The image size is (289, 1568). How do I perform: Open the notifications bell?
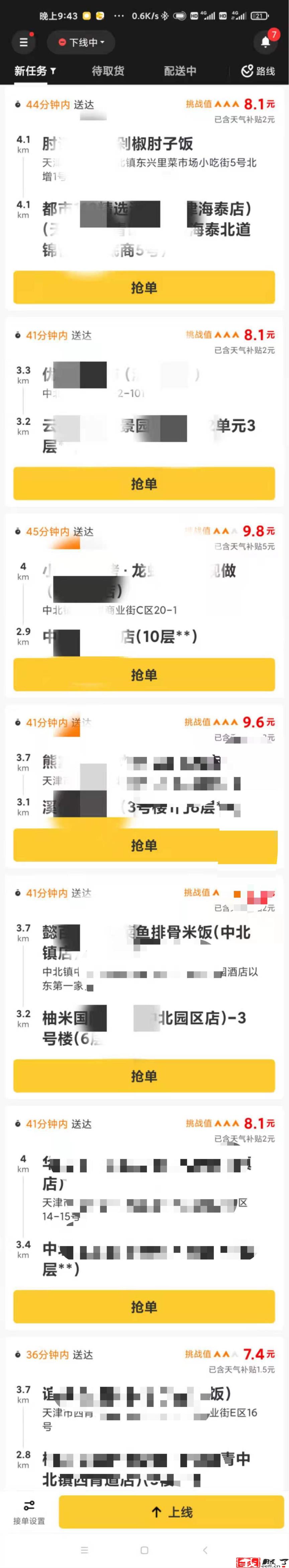click(265, 42)
